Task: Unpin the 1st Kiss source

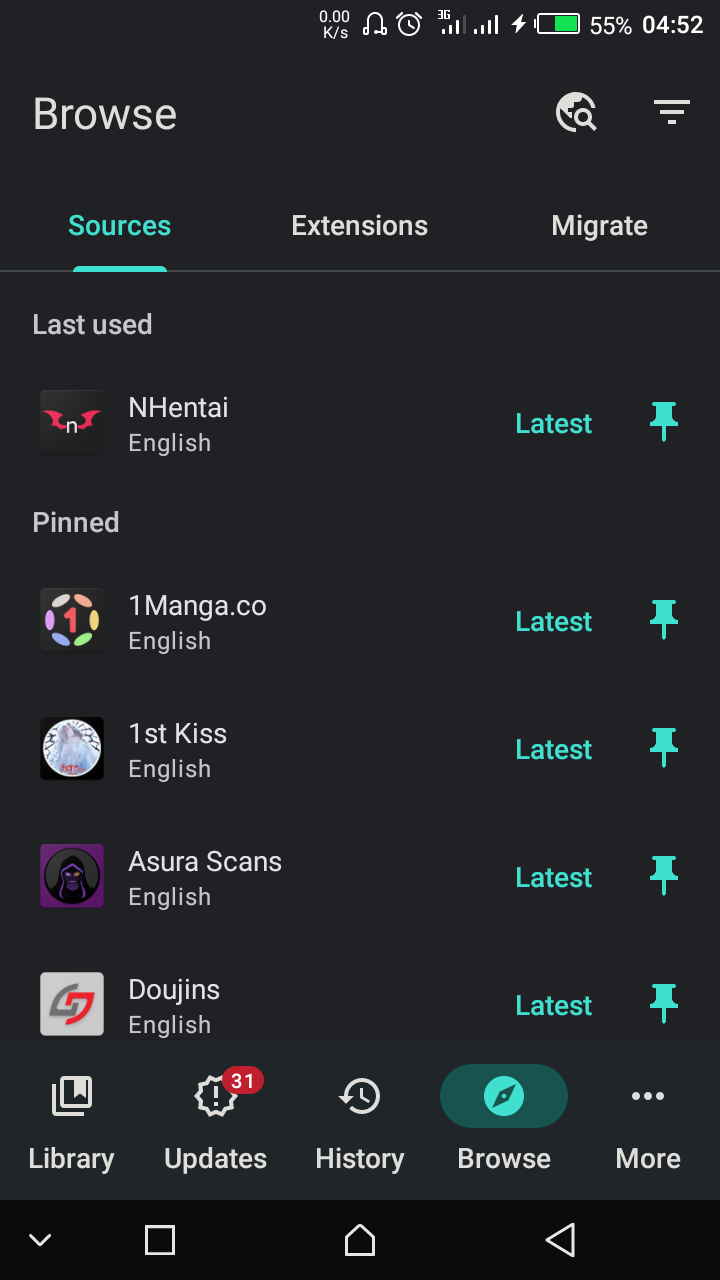Action: [664, 749]
